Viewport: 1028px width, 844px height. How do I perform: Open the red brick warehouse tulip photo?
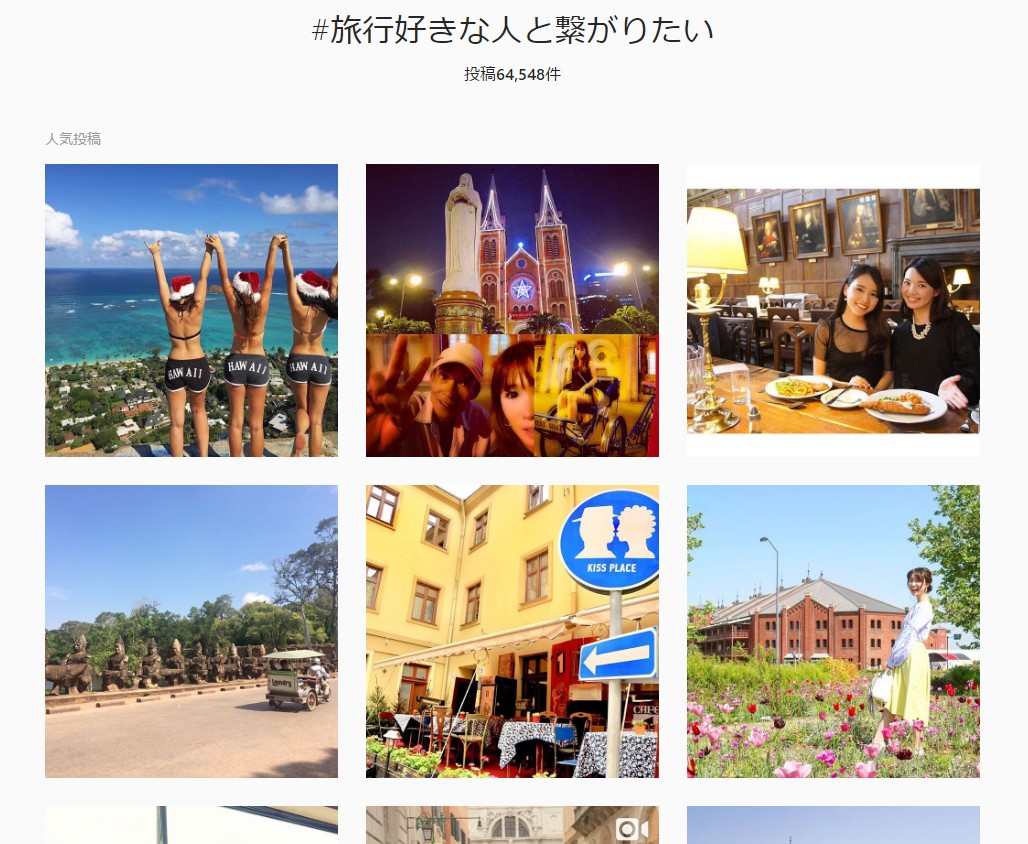pyautogui.click(x=833, y=631)
